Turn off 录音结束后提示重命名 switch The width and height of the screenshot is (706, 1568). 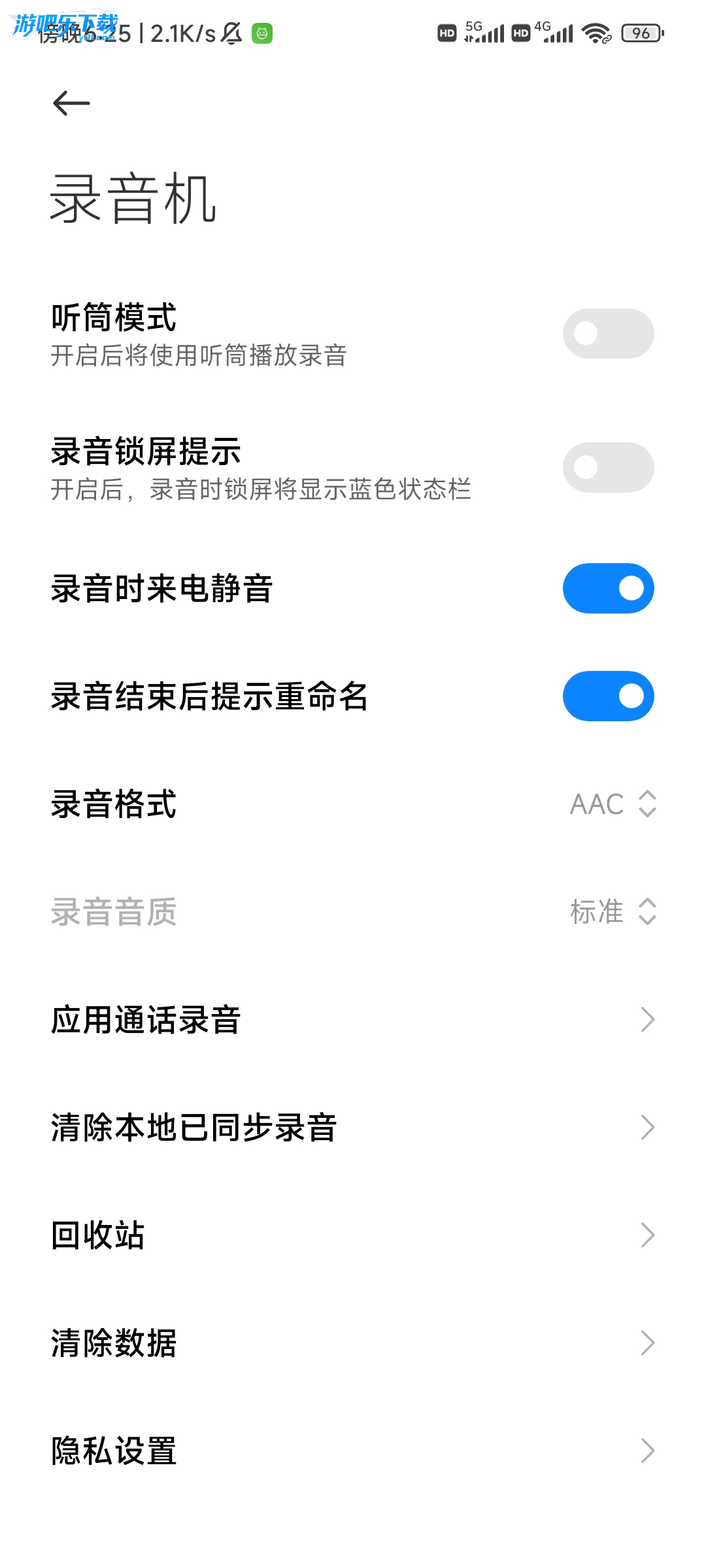pos(608,696)
